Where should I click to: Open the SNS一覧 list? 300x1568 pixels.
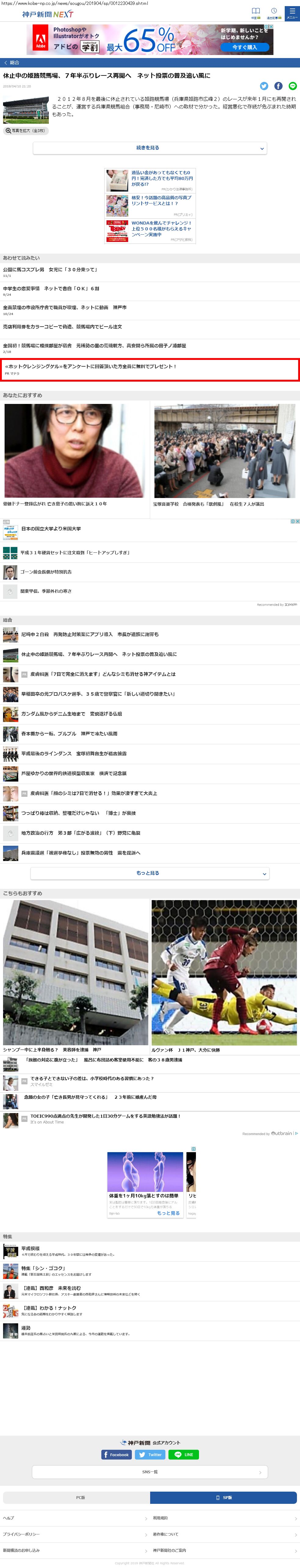[x=150, y=1472]
